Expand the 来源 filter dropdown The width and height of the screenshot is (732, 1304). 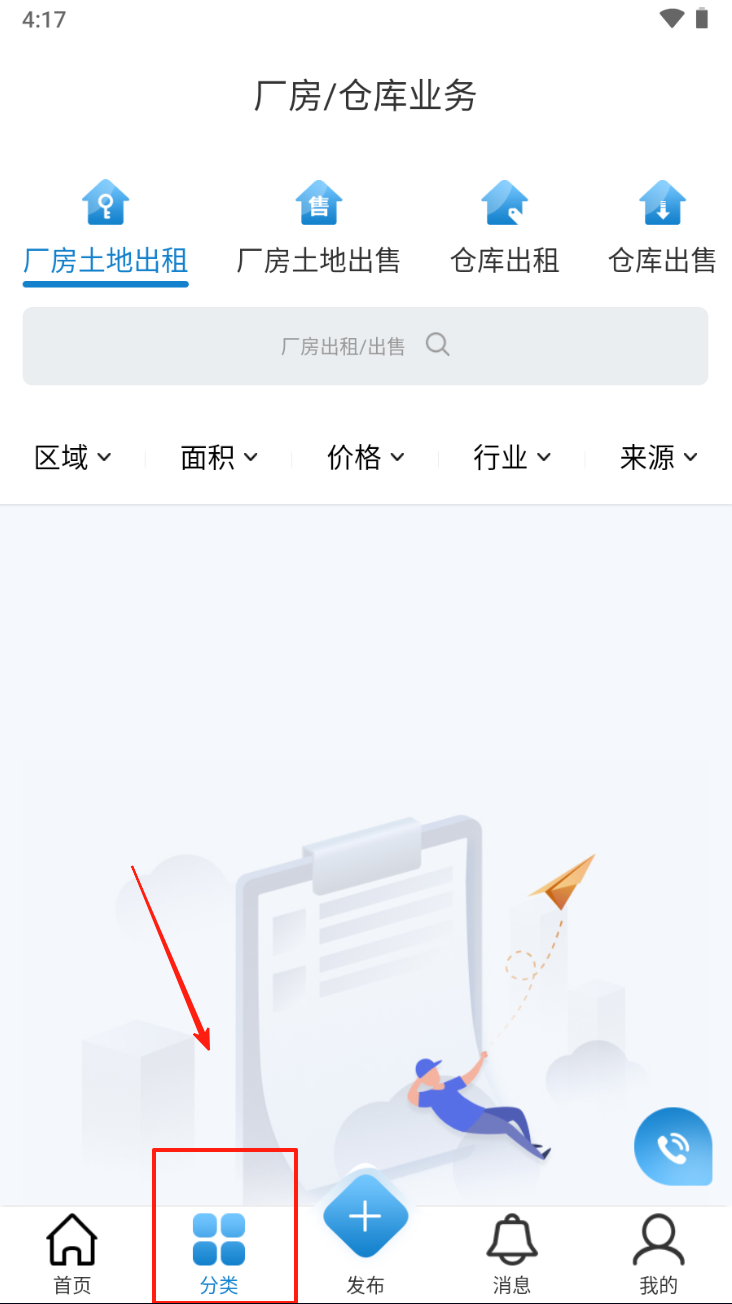pos(658,458)
